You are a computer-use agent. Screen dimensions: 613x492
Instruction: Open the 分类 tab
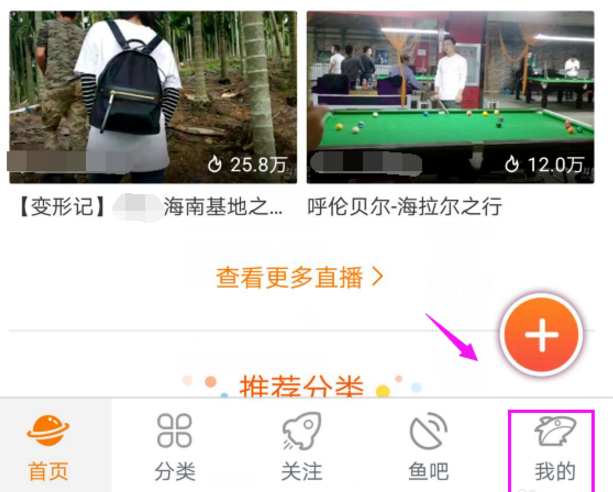pyautogui.click(x=175, y=447)
